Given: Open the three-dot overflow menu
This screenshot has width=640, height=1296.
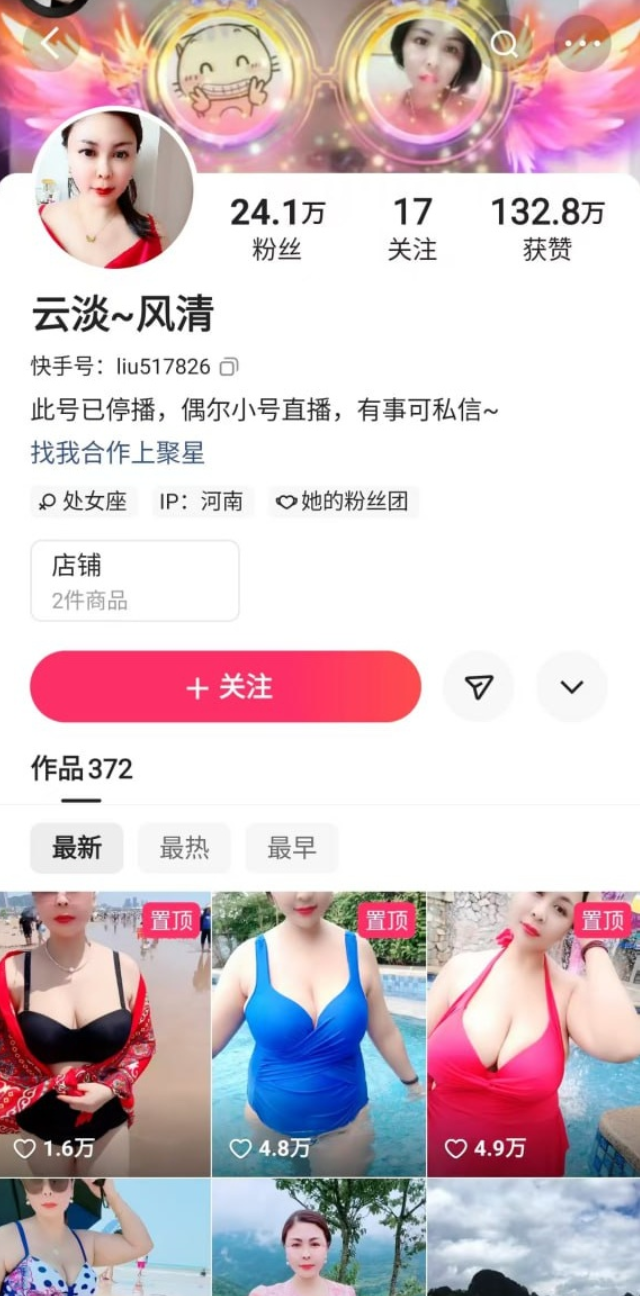Looking at the screenshot, I should click(x=582, y=43).
